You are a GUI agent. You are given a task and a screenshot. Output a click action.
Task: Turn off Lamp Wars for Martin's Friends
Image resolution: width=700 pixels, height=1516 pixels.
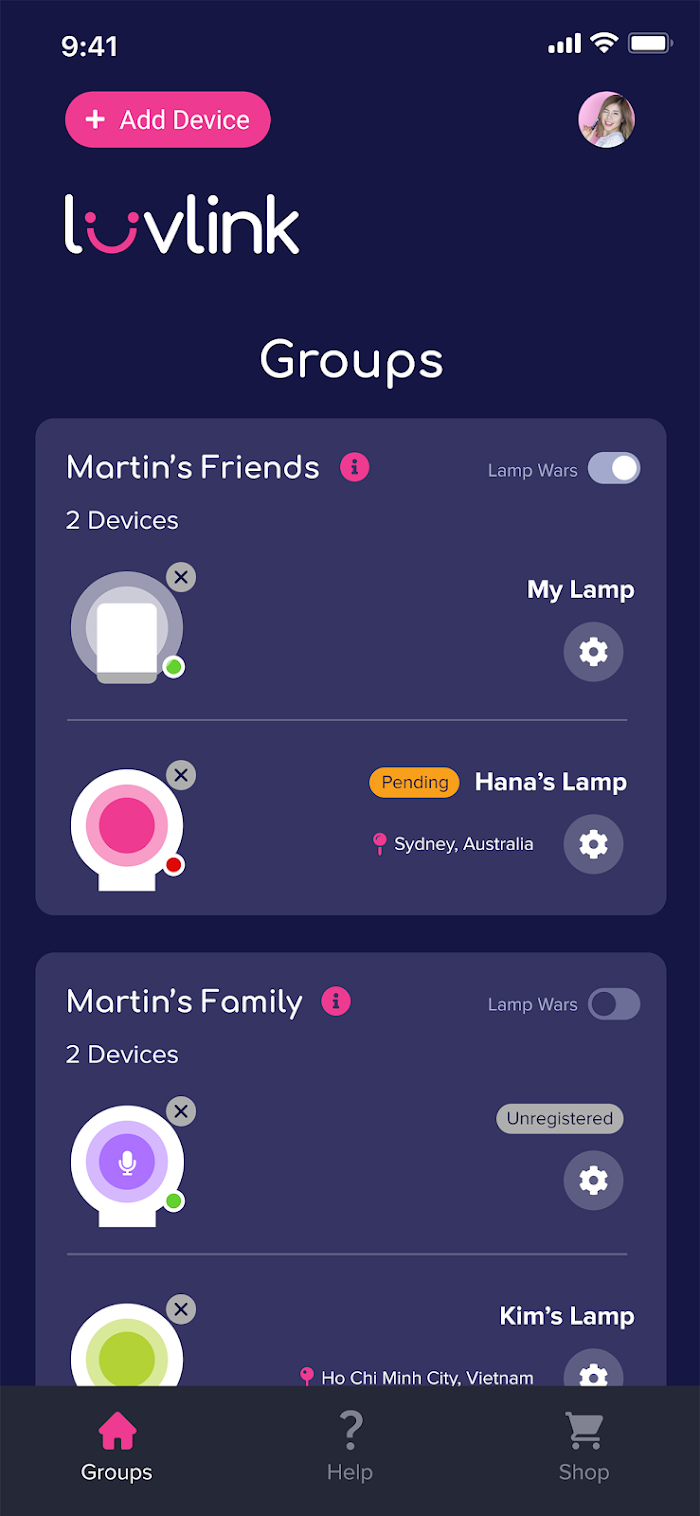click(613, 469)
